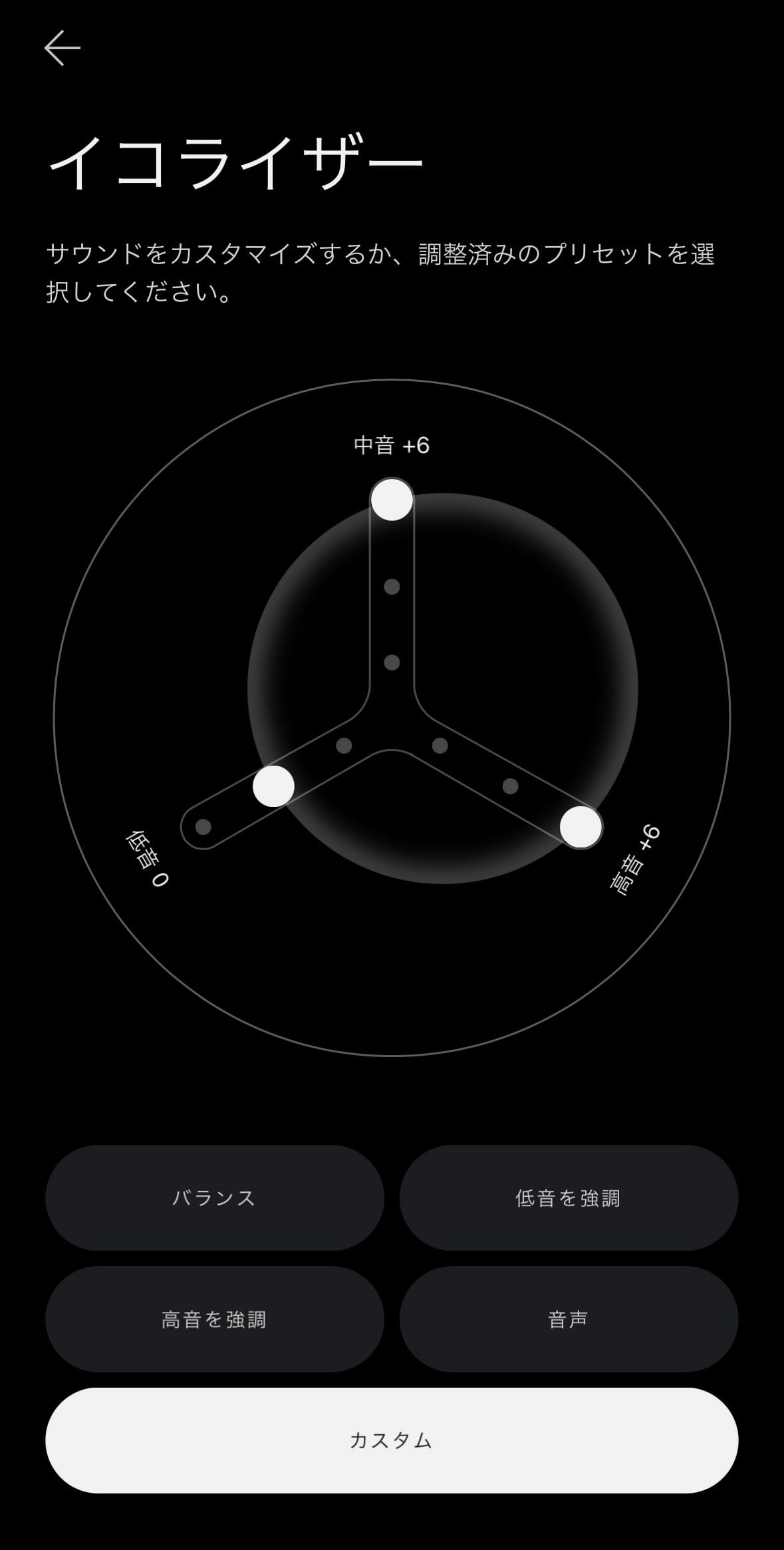Apply the 高音を強調 preset
This screenshot has height=1550, width=784.
214,1318
